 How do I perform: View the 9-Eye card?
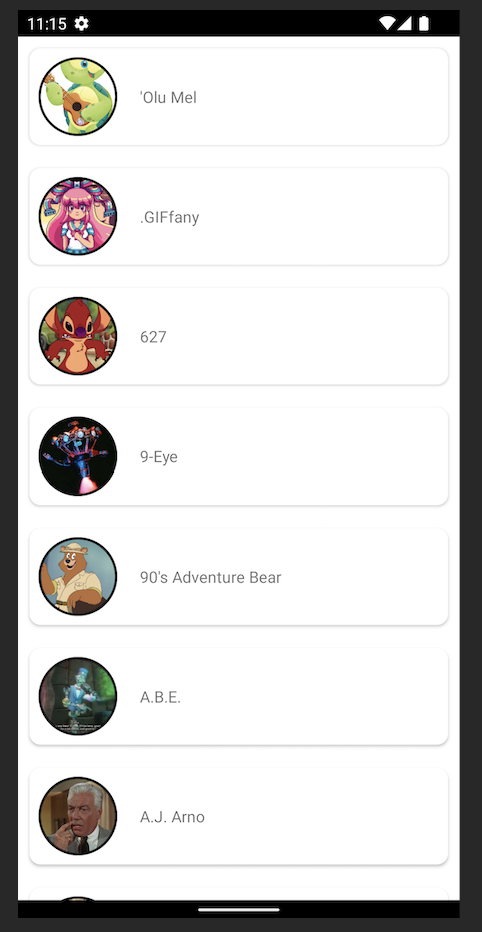pos(238,456)
